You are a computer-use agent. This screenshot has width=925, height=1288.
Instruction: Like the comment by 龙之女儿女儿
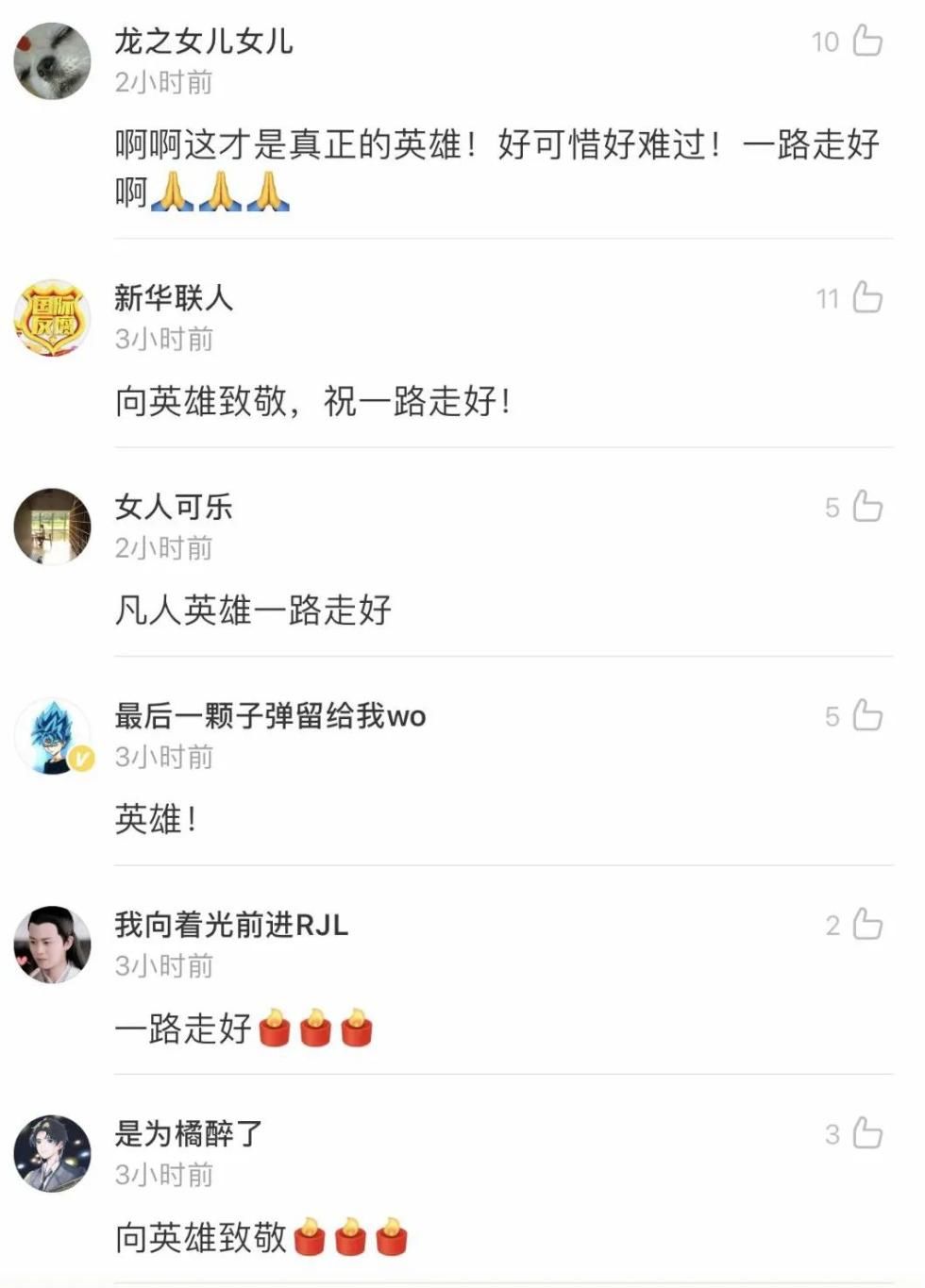coord(866,42)
